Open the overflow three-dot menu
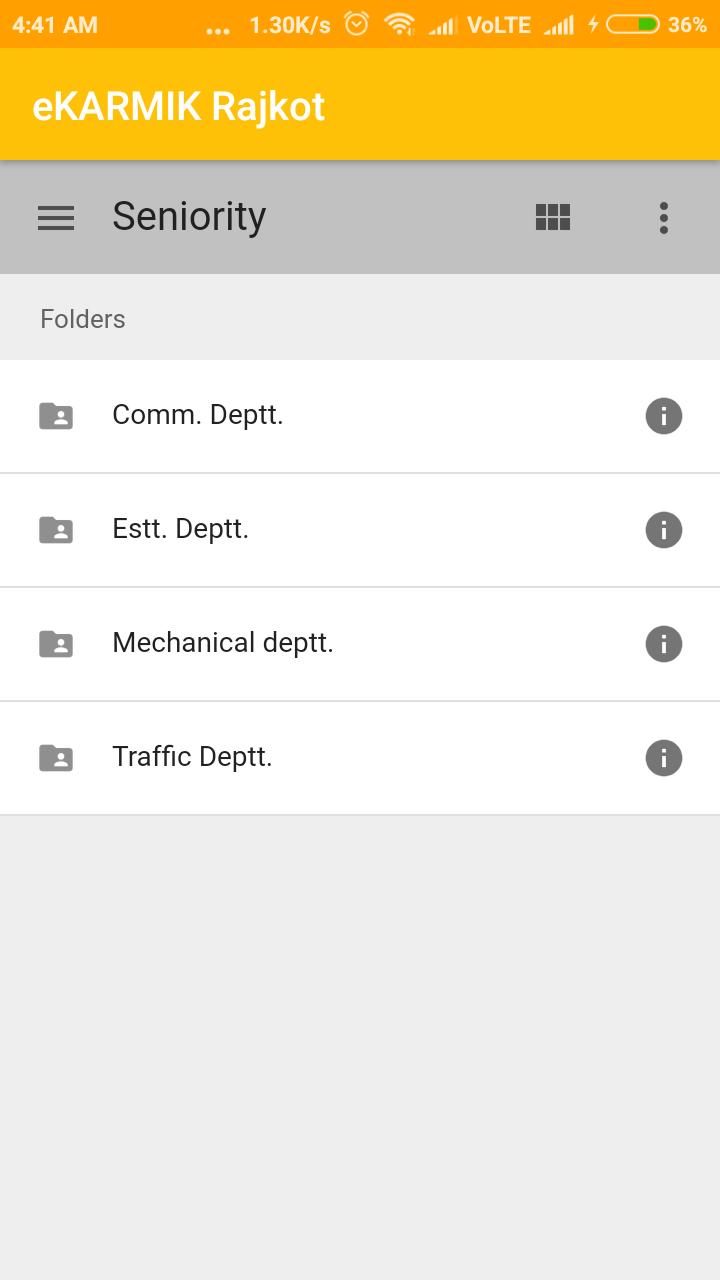 664,217
